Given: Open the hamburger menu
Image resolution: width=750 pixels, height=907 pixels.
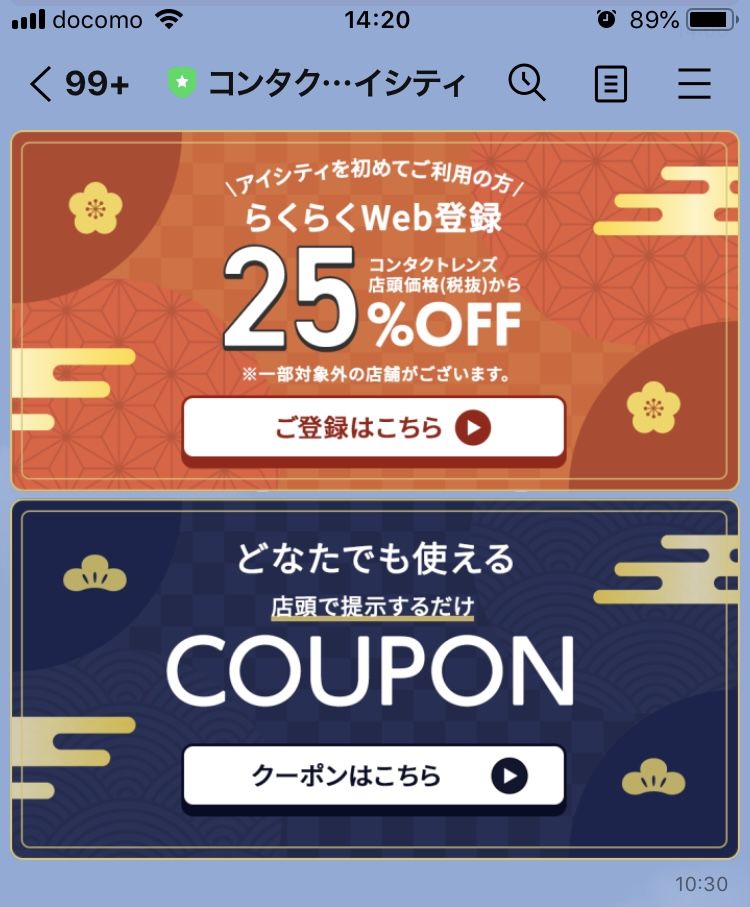Looking at the screenshot, I should tap(694, 84).
